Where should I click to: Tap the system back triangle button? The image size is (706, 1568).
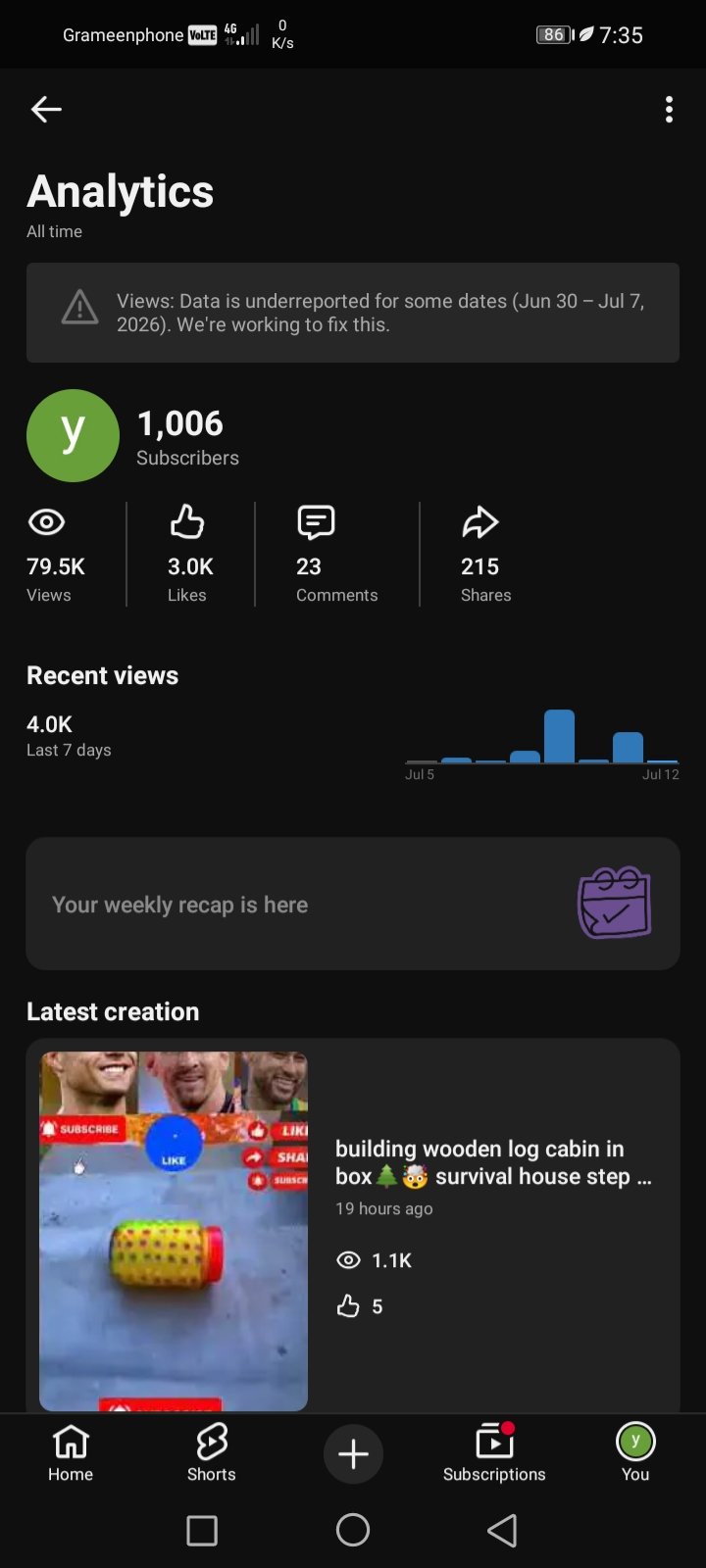[502, 1530]
